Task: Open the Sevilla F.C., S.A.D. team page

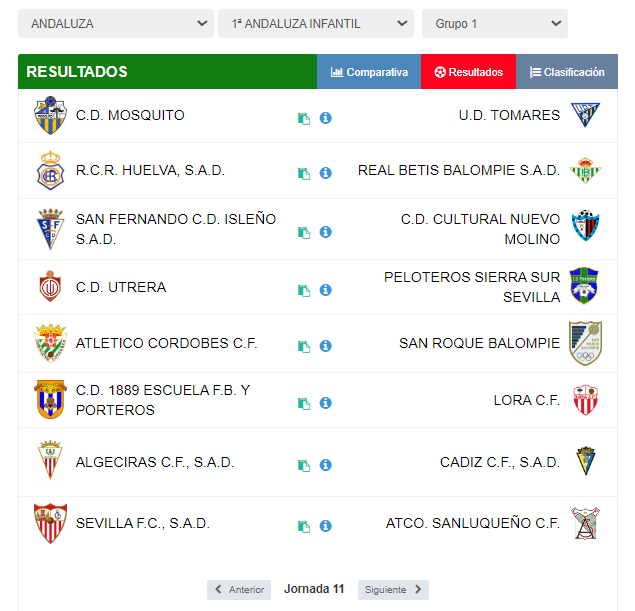Action: [142, 523]
